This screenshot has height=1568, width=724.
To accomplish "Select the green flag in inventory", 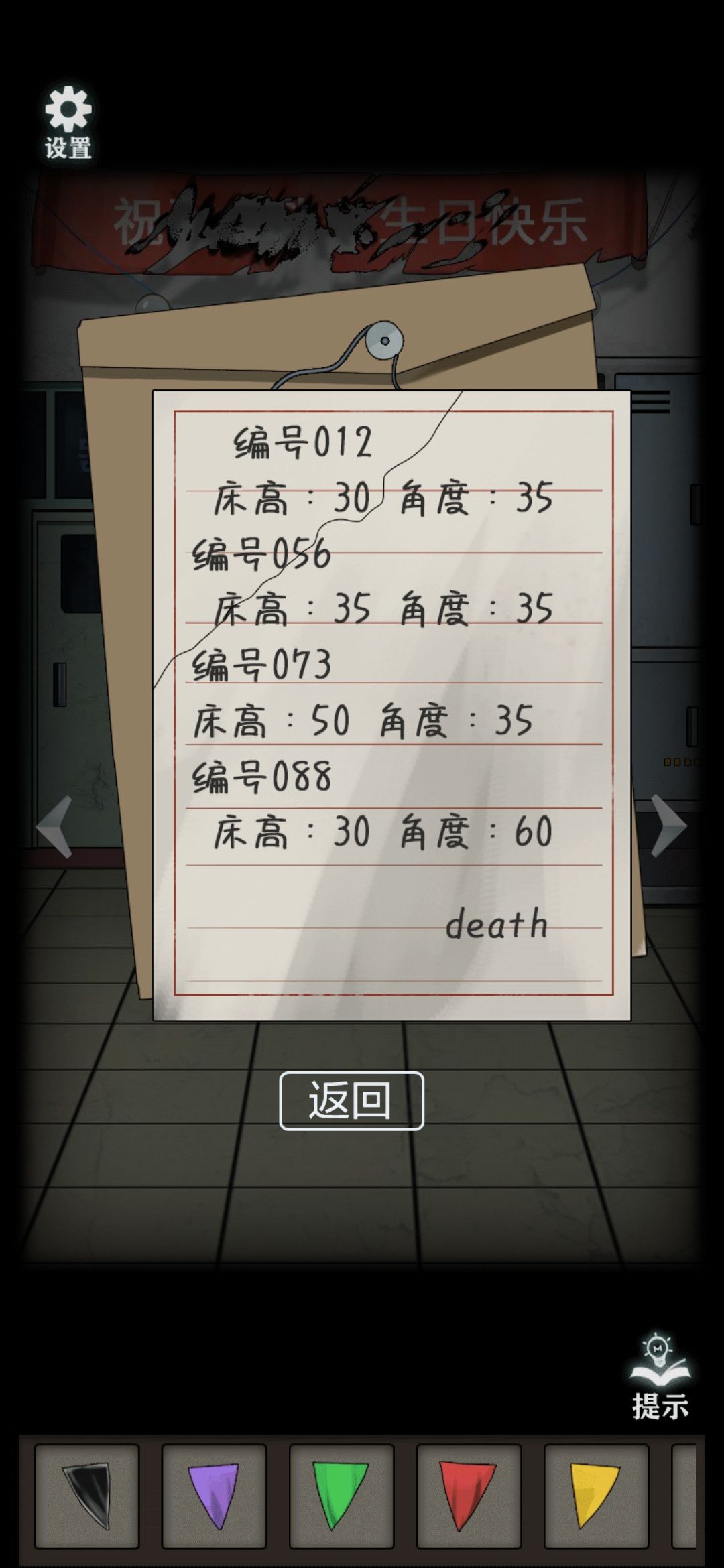I will coord(341,1496).
